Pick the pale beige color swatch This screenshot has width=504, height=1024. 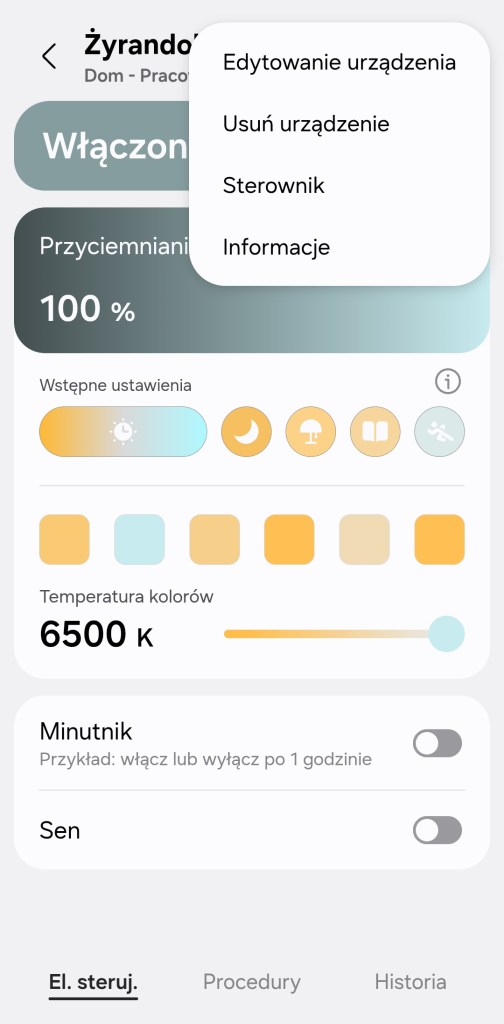(x=364, y=539)
